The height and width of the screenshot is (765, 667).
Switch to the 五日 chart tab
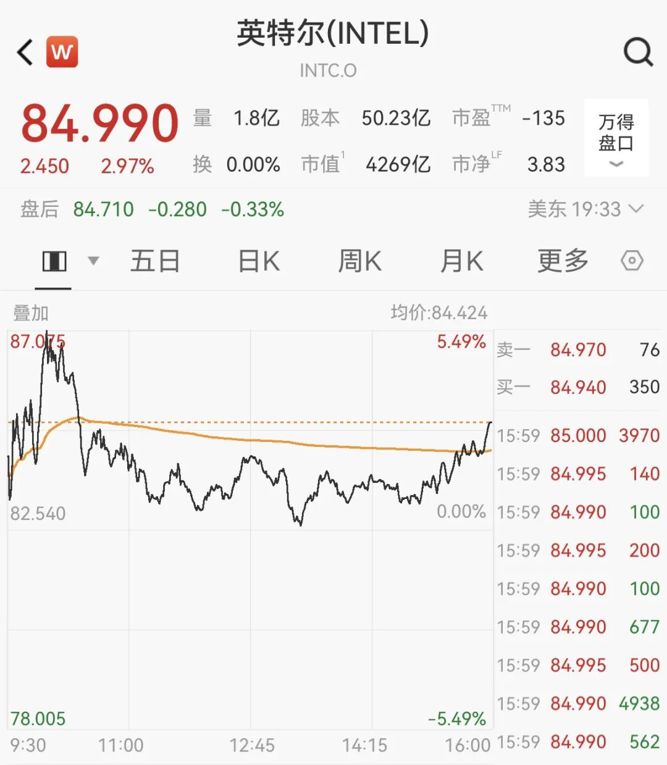tap(155, 262)
